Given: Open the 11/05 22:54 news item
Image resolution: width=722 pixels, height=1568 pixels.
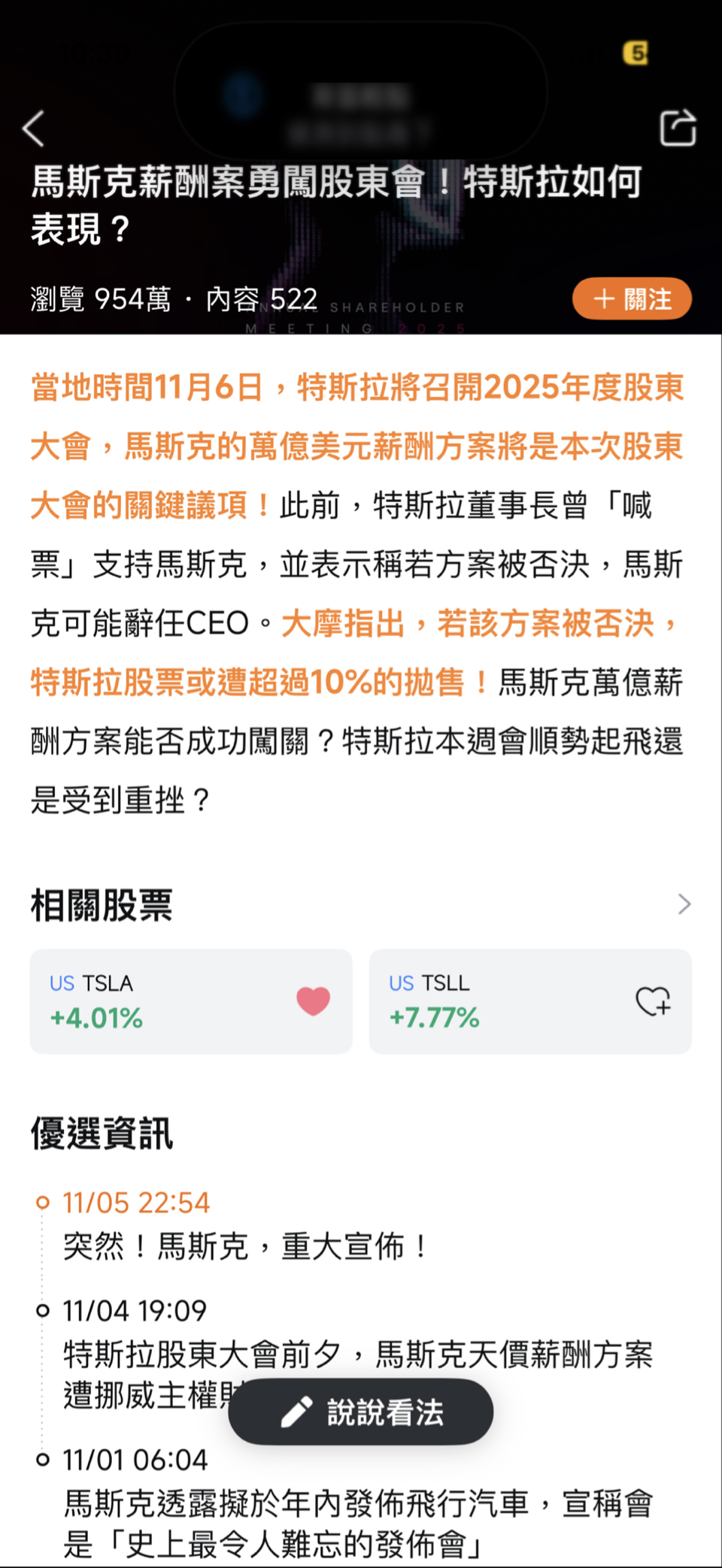Looking at the screenshot, I should coord(245,1246).
